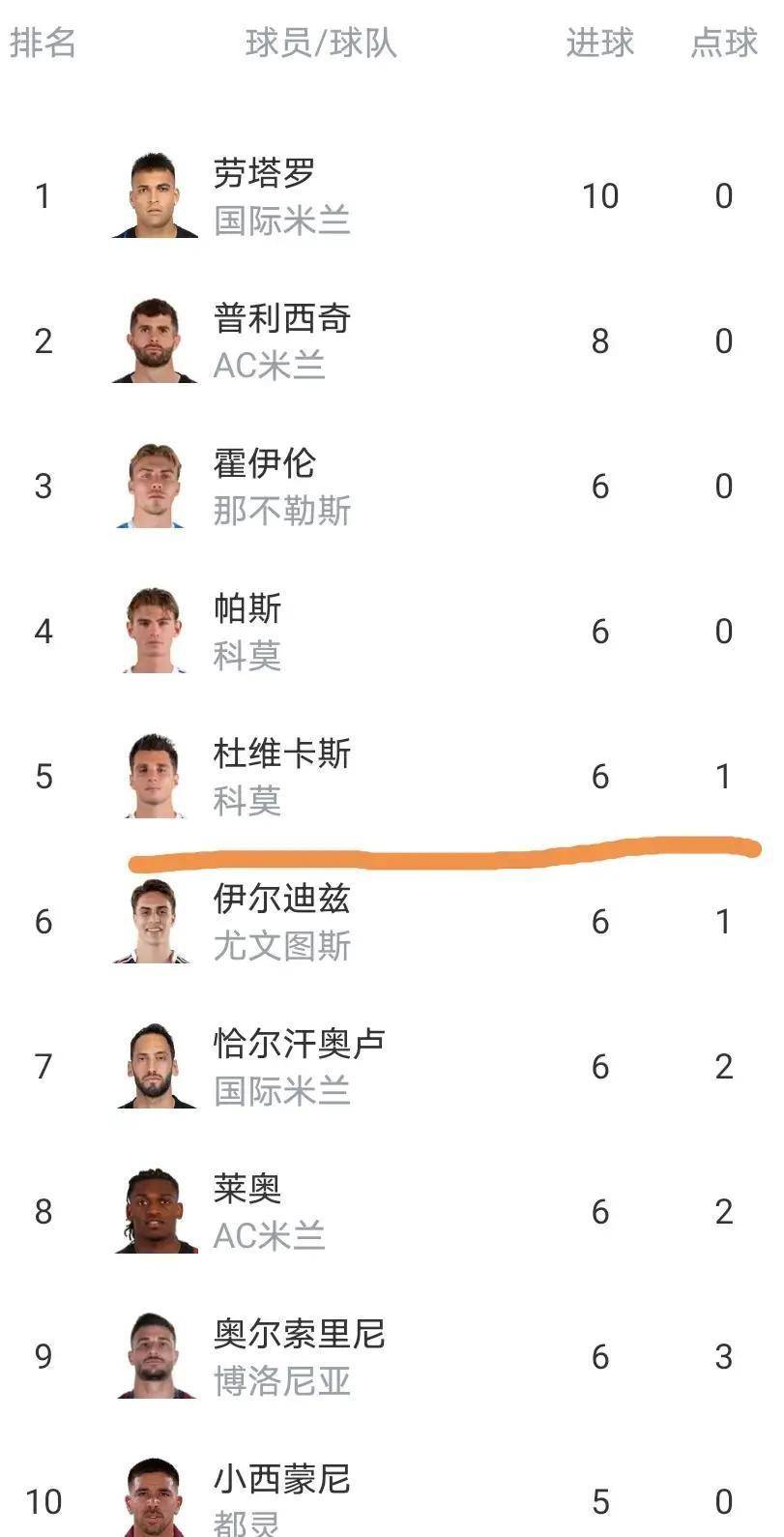
Task: Click the 进球 column header
Action: click(x=598, y=43)
